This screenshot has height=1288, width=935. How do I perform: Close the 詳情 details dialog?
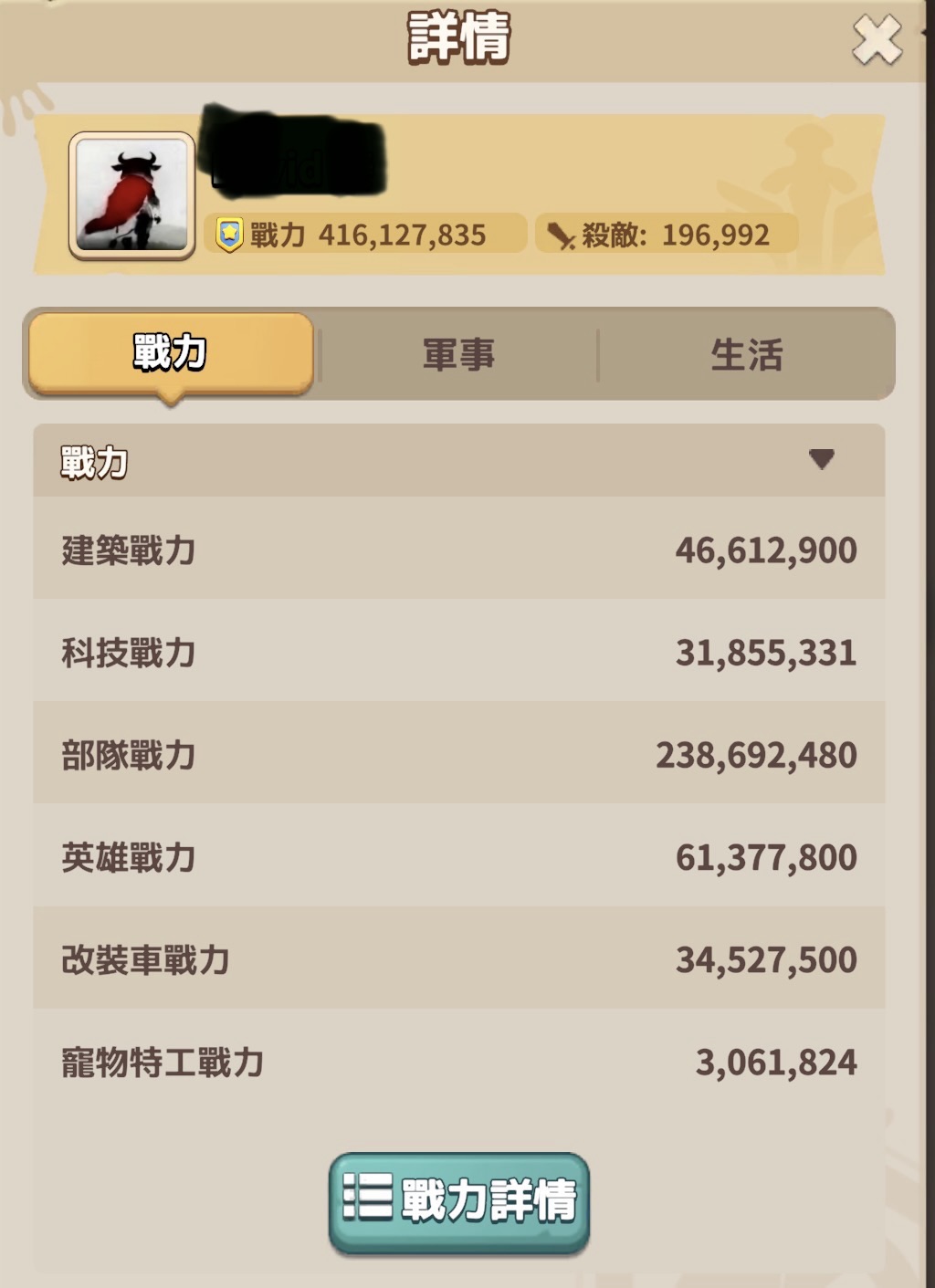pyautogui.click(x=877, y=40)
